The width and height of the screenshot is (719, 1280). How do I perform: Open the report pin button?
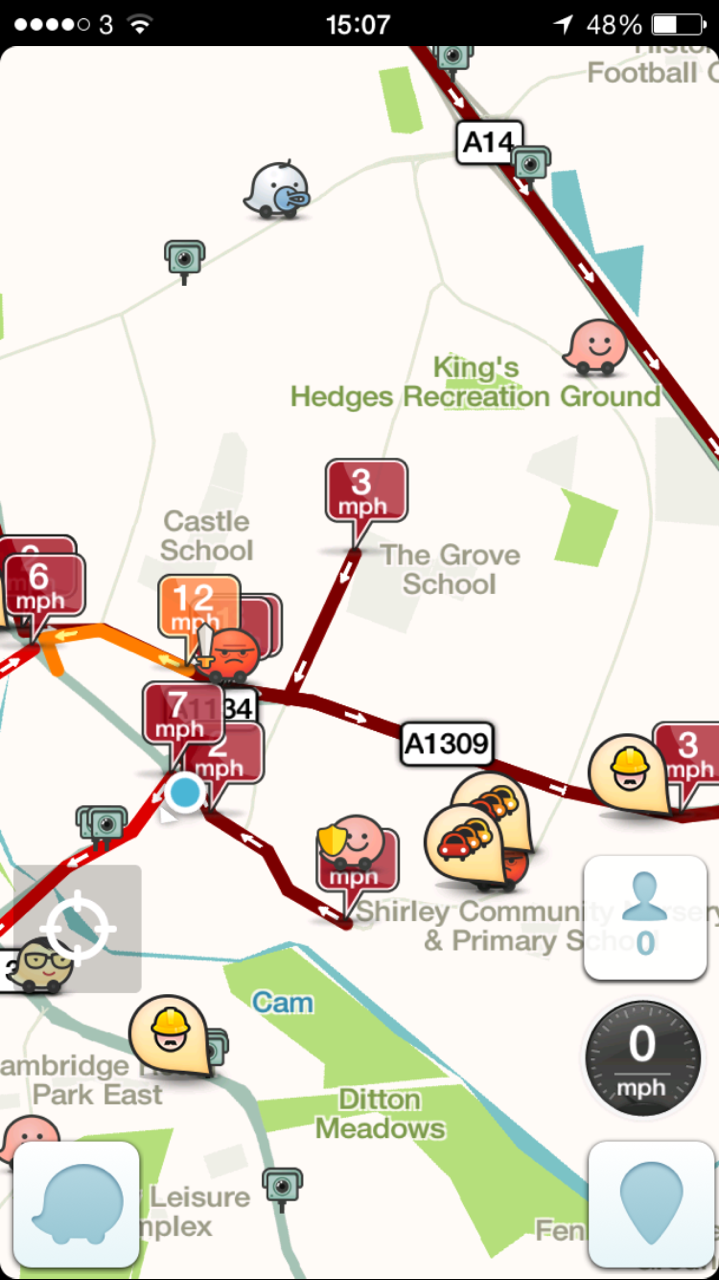click(x=650, y=1205)
